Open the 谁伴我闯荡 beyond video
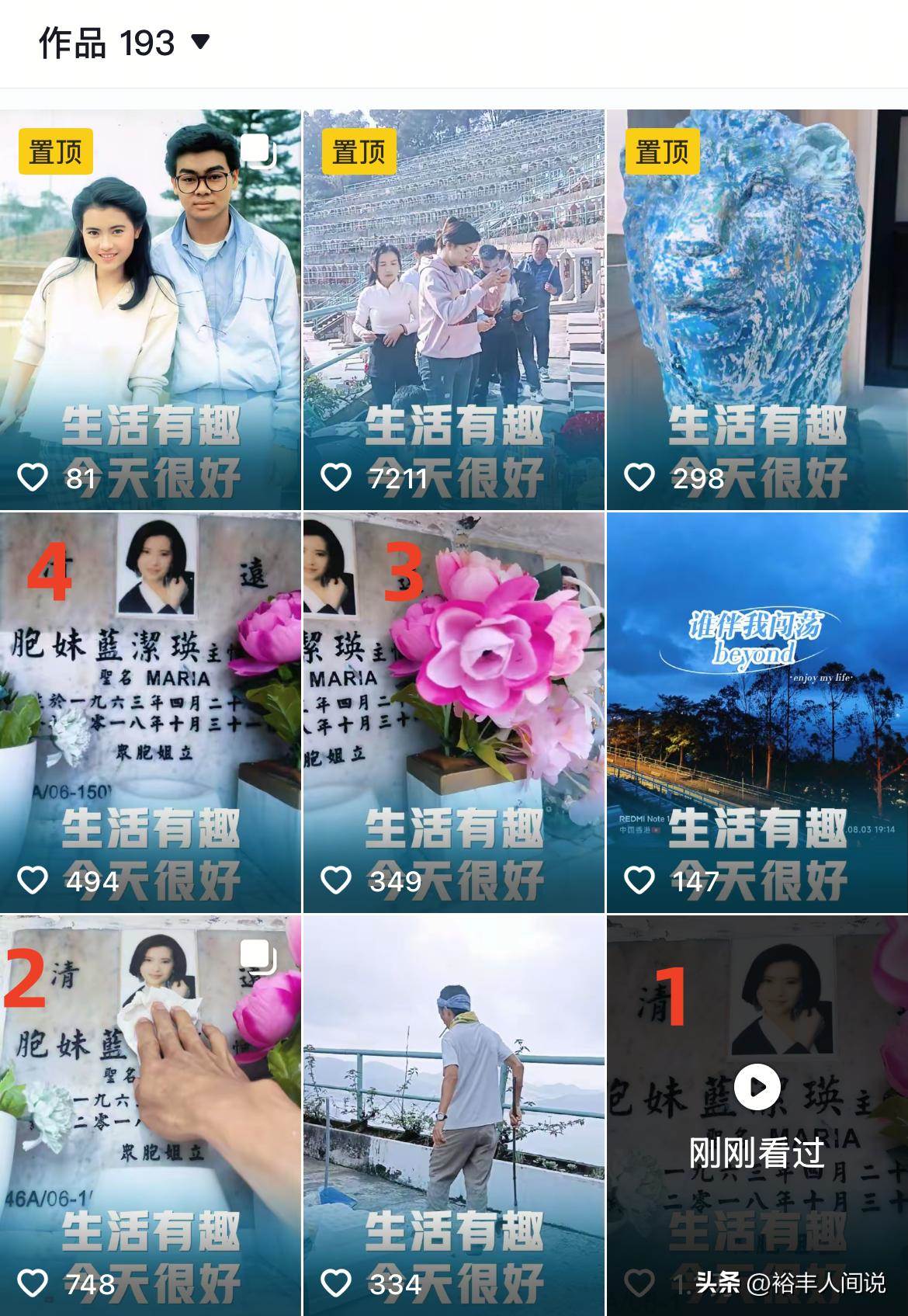 (x=757, y=711)
